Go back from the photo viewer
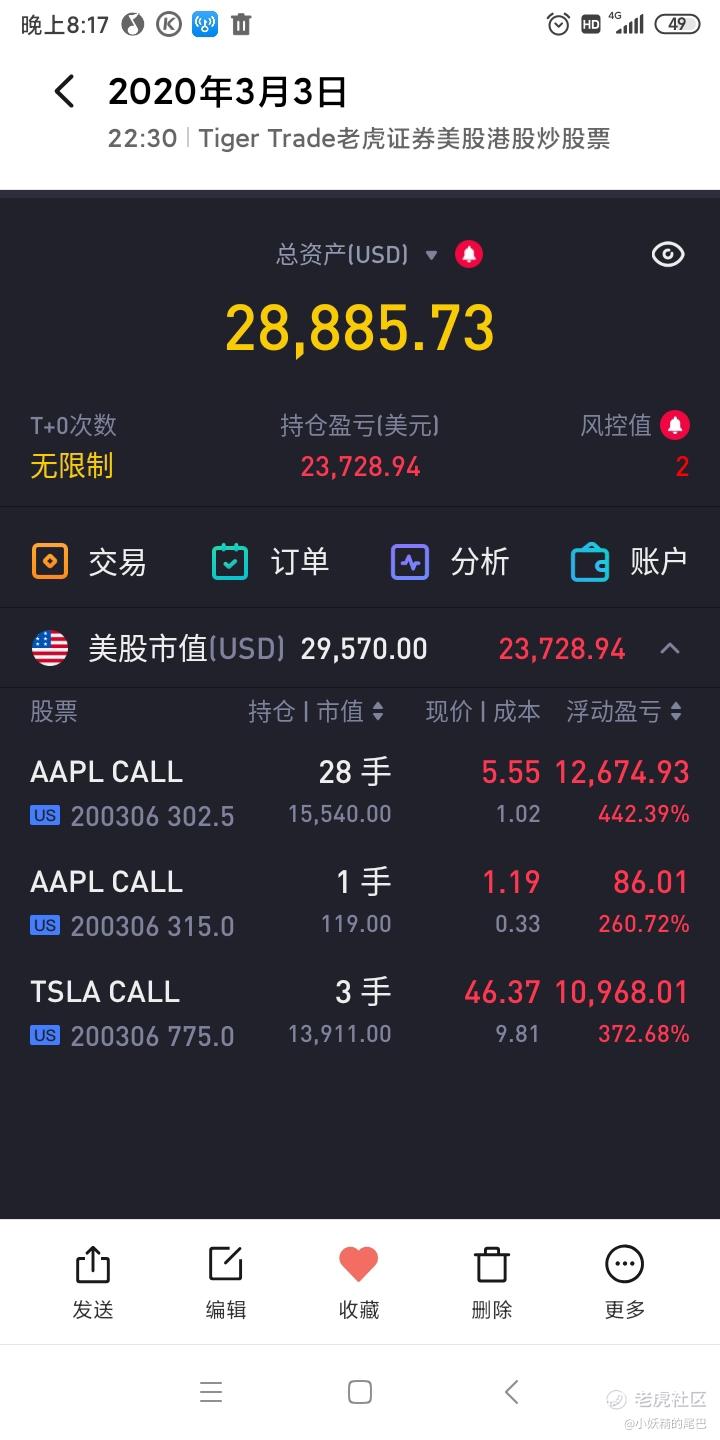720x1440 pixels. point(64,92)
